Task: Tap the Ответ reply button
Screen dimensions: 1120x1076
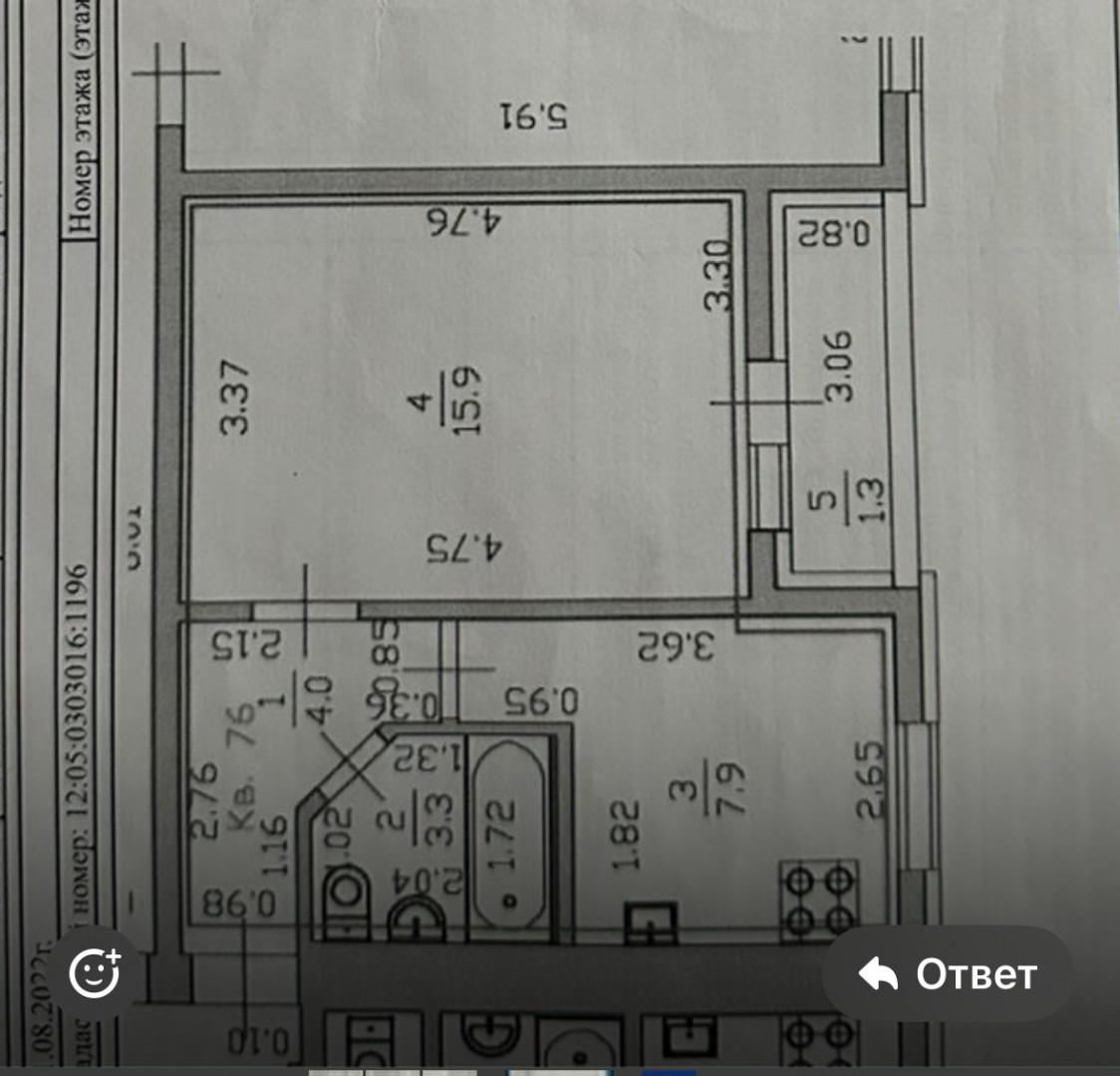Action: (948, 973)
